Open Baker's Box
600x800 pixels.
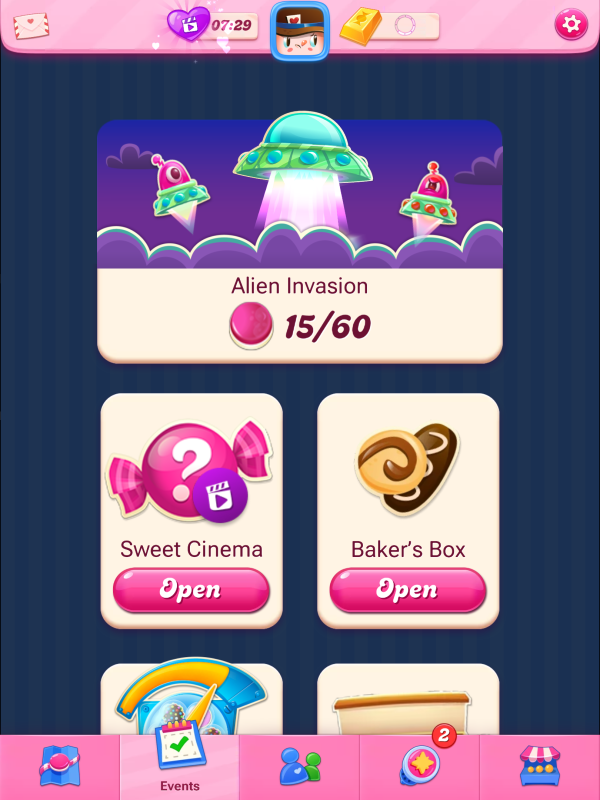click(407, 590)
